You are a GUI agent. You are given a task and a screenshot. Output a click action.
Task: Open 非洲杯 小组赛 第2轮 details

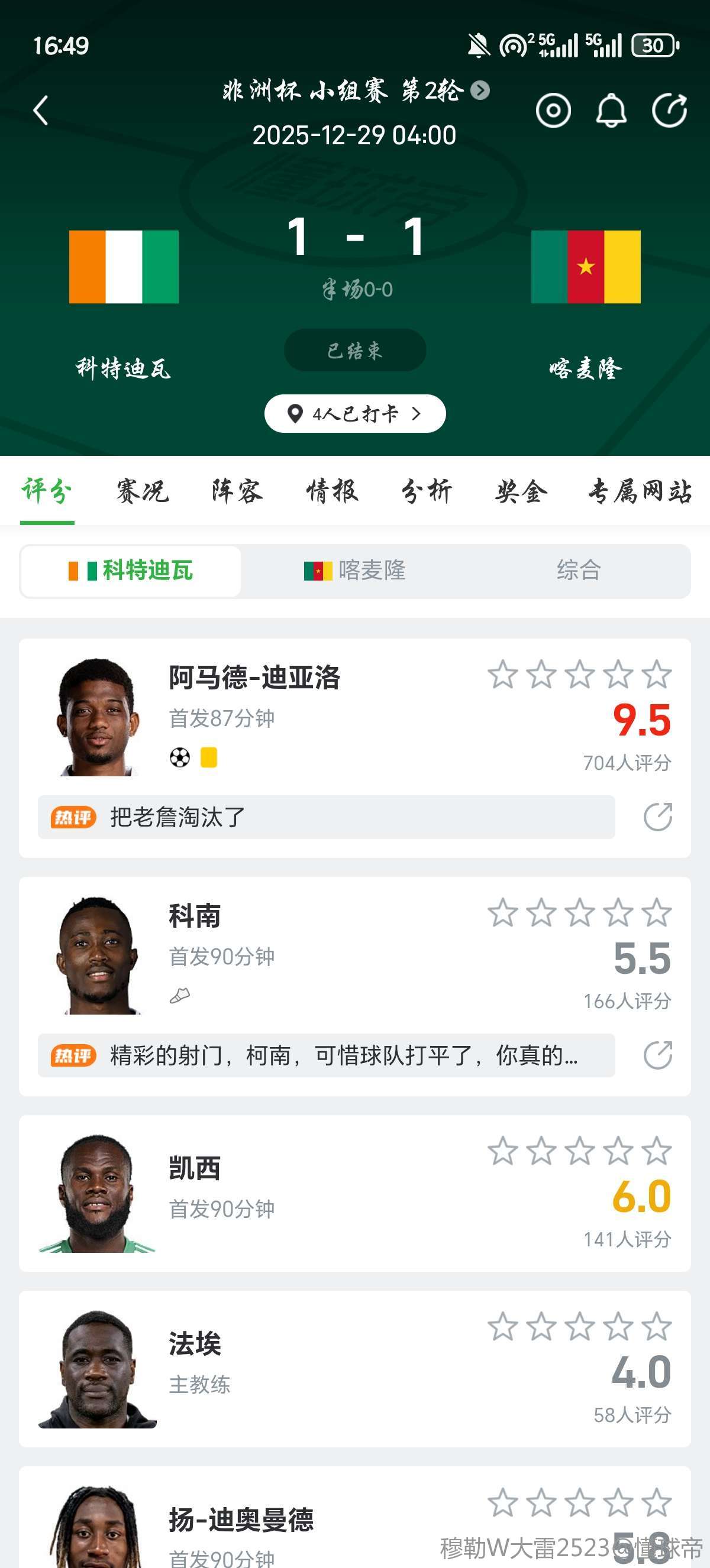click(356, 90)
